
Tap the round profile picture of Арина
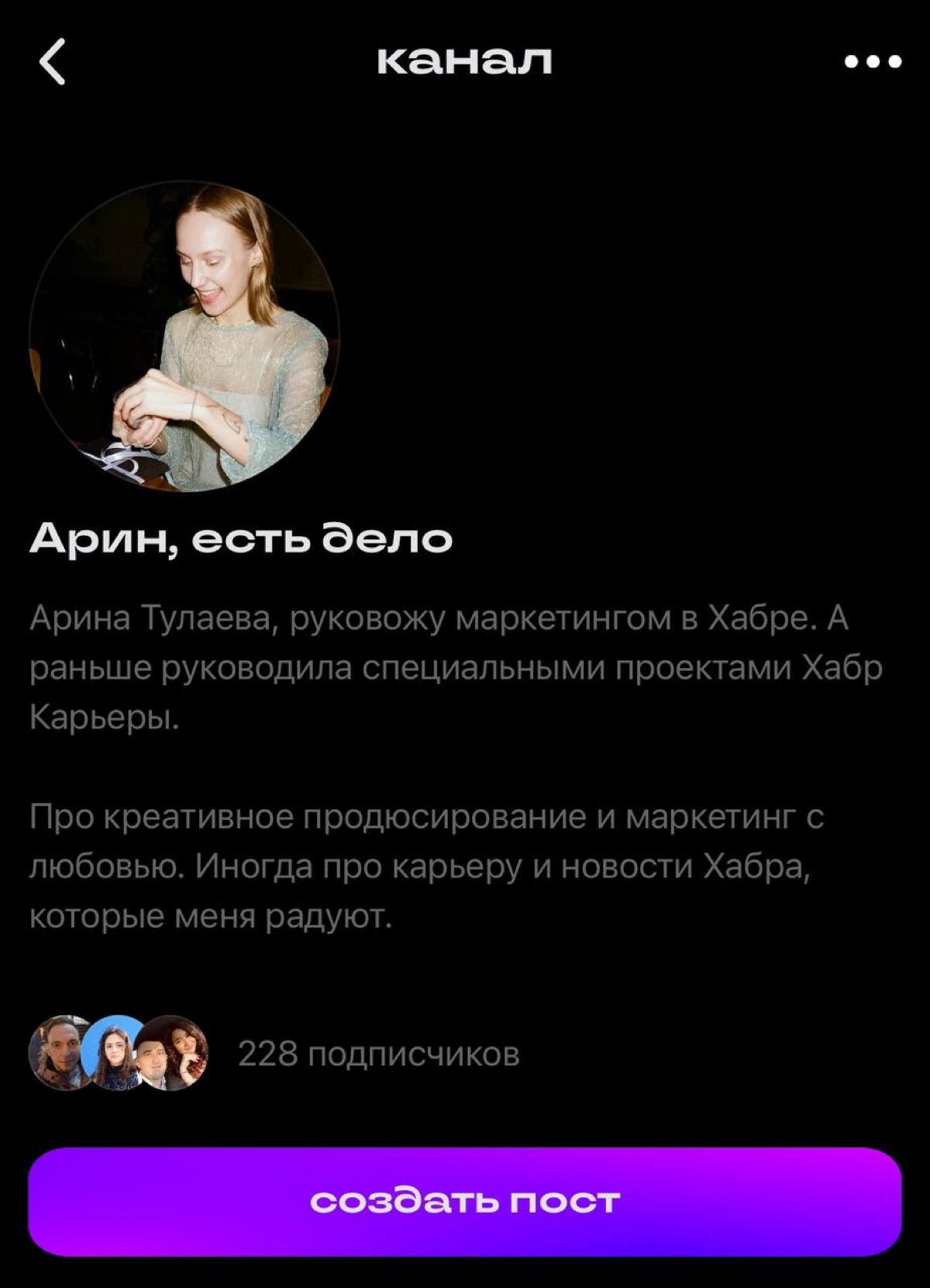184,336
